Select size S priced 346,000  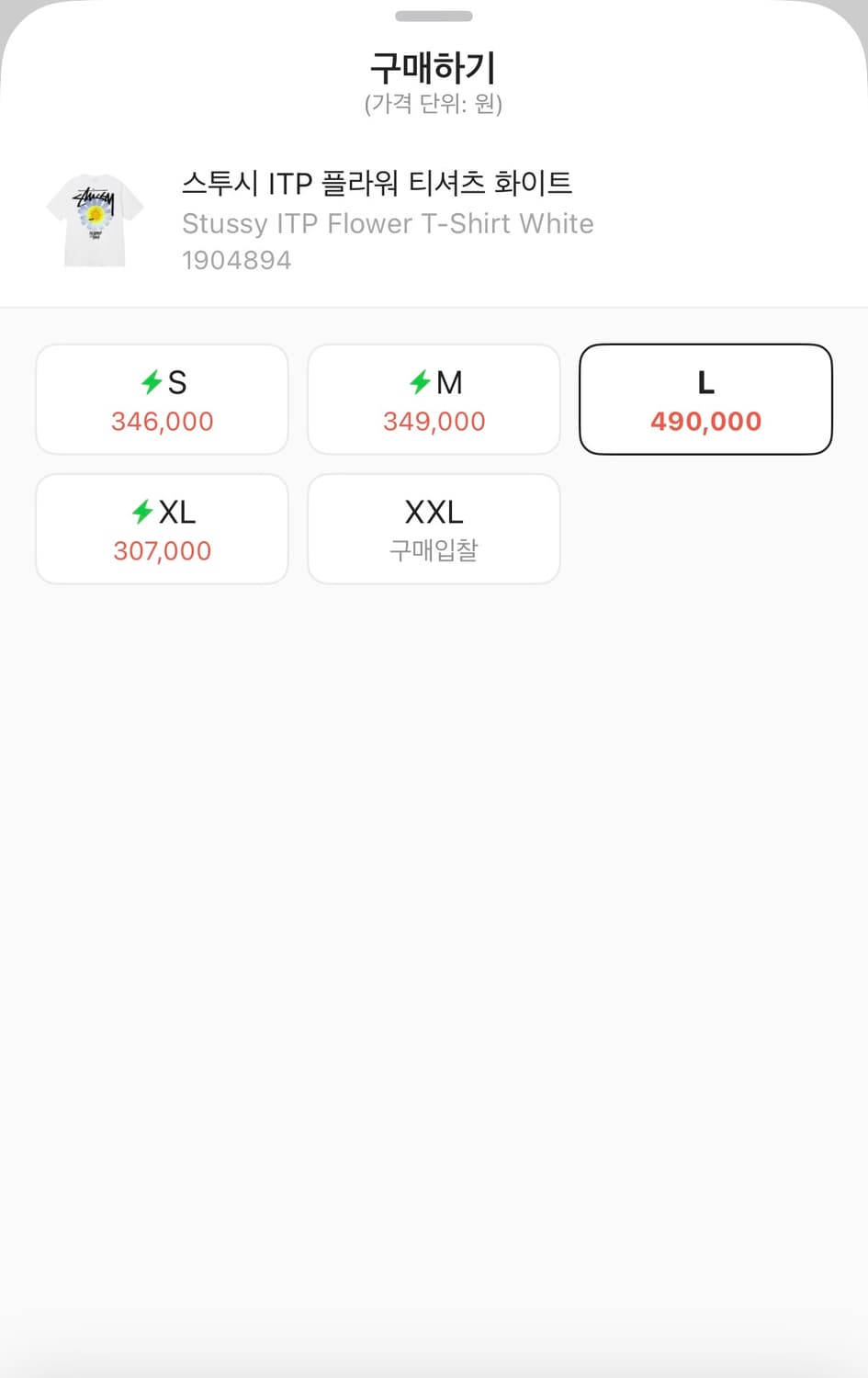[162, 399]
